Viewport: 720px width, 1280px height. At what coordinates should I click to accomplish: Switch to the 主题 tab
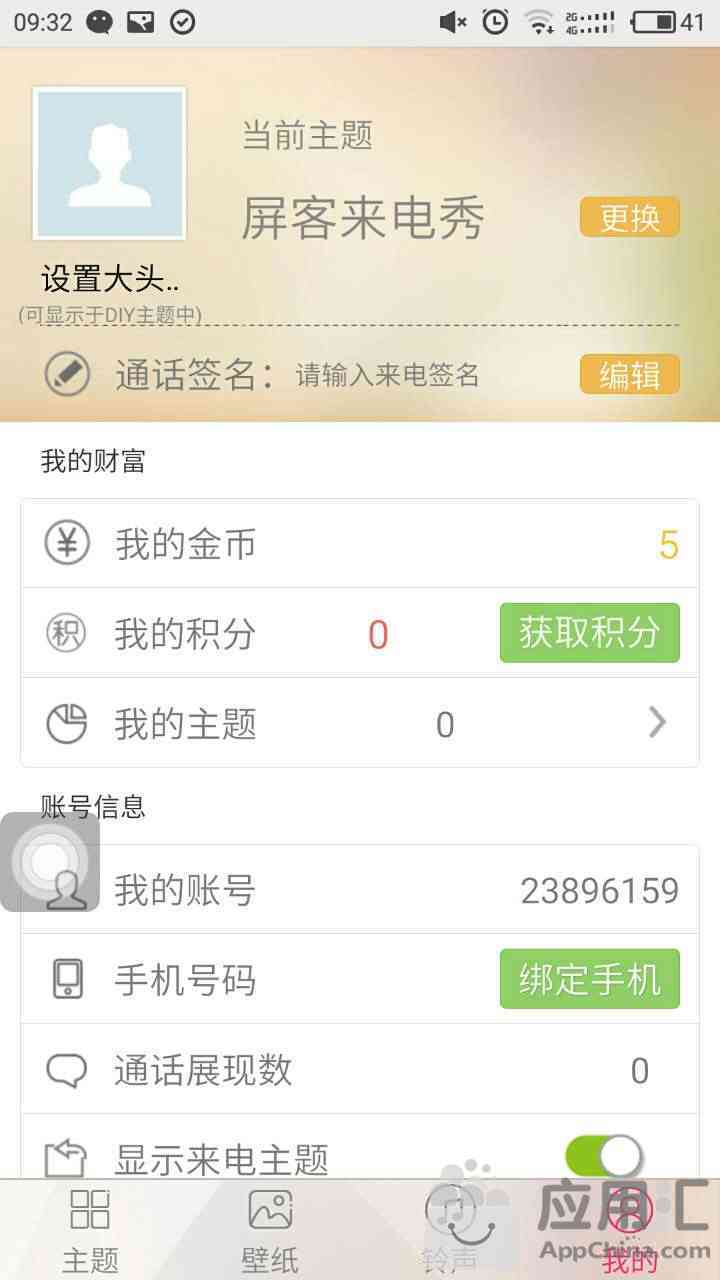click(x=90, y=1230)
